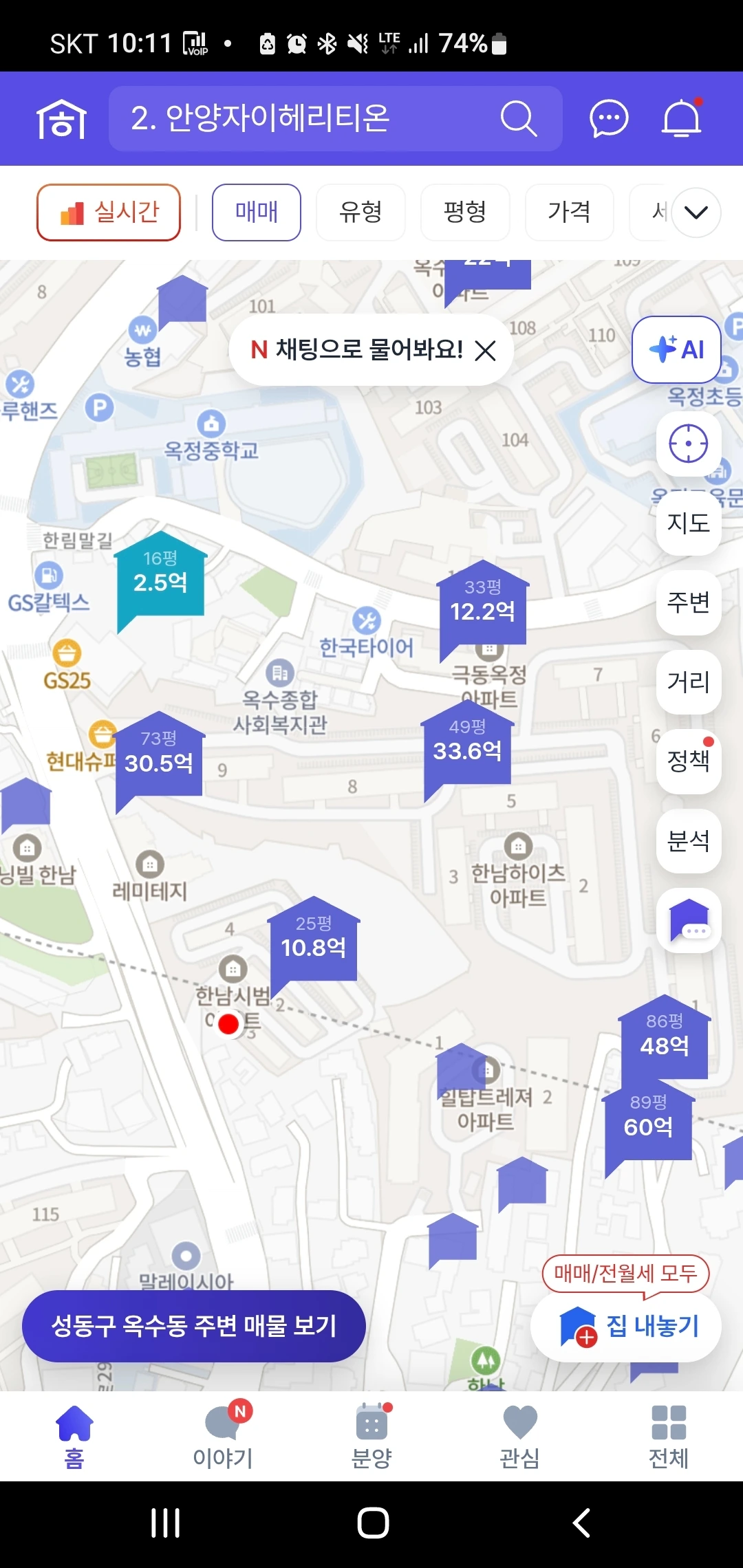Open the 유형 filter
The height and width of the screenshot is (1568, 743).
(x=360, y=213)
